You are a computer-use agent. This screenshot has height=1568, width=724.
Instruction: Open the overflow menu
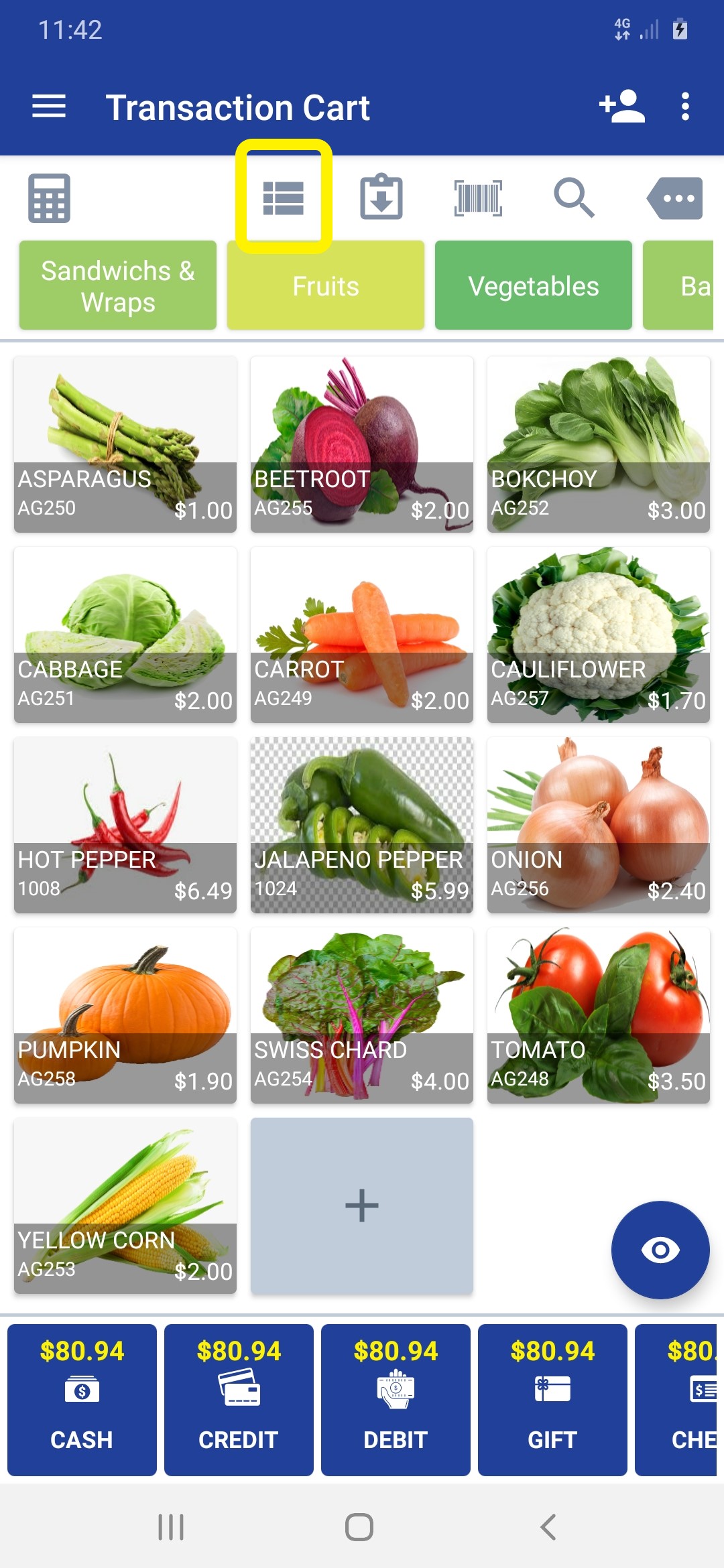click(x=684, y=107)
